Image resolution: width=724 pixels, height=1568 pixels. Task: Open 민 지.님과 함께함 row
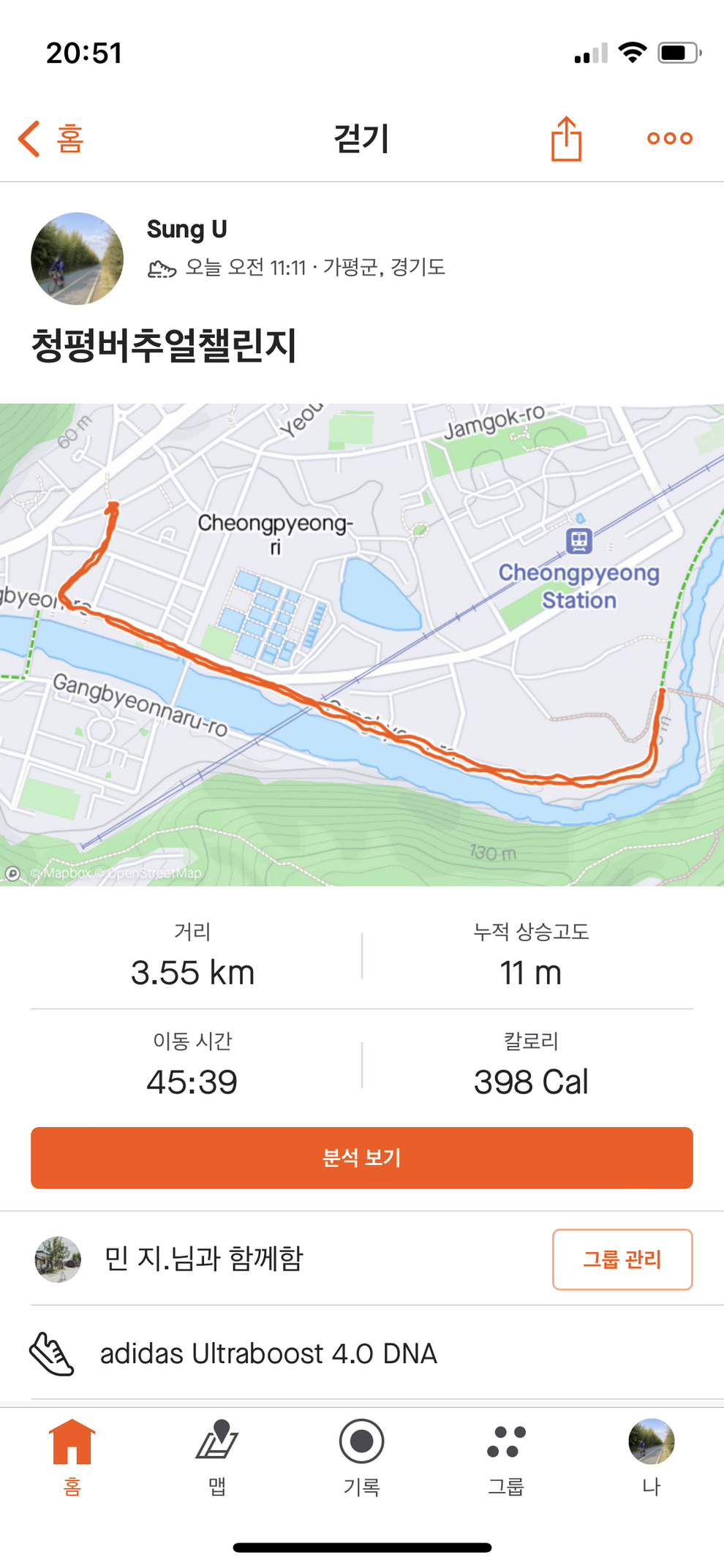(205, 1259)
